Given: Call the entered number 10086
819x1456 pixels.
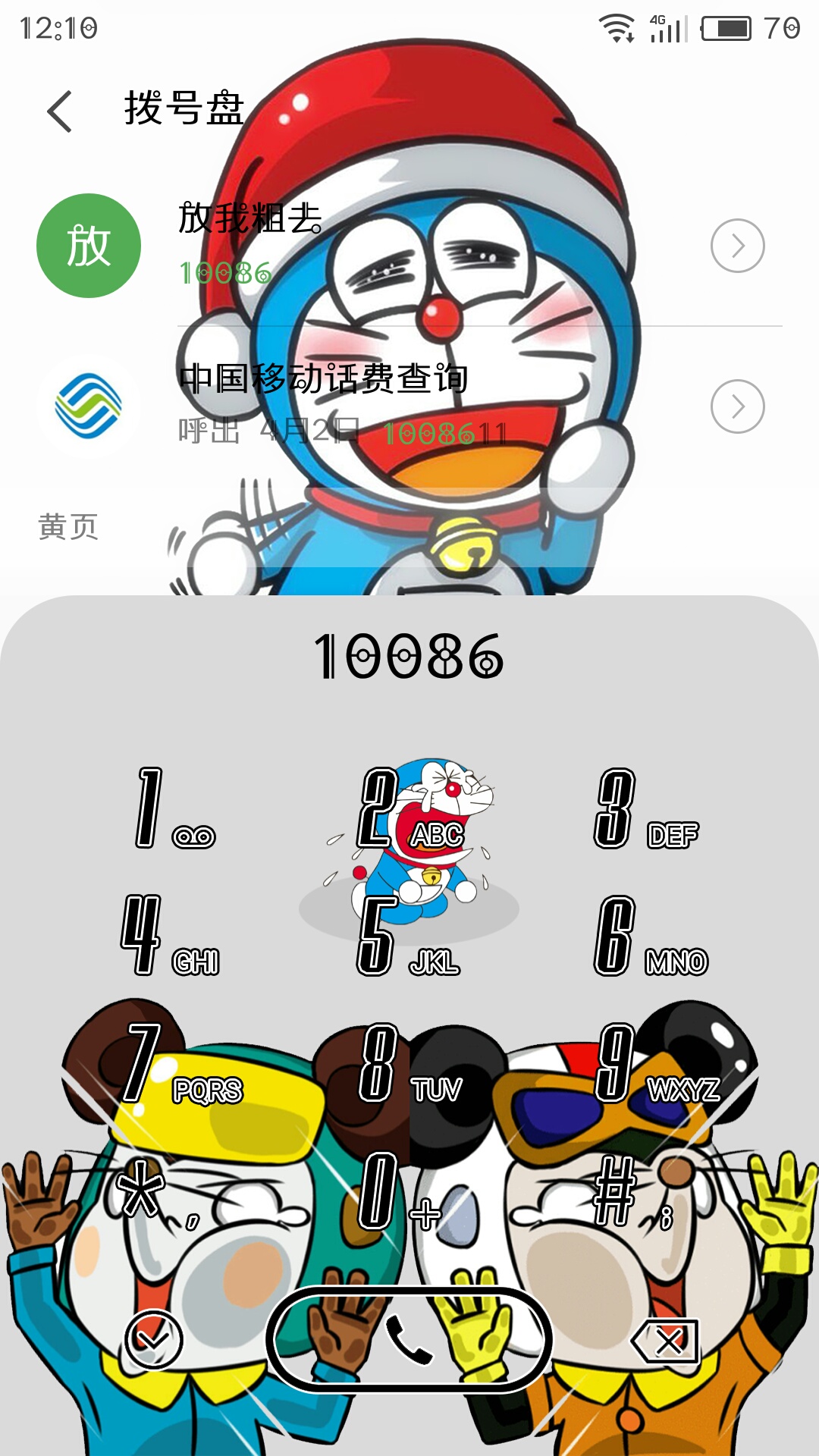Looking at the screenshot, I should (409, 1340).
